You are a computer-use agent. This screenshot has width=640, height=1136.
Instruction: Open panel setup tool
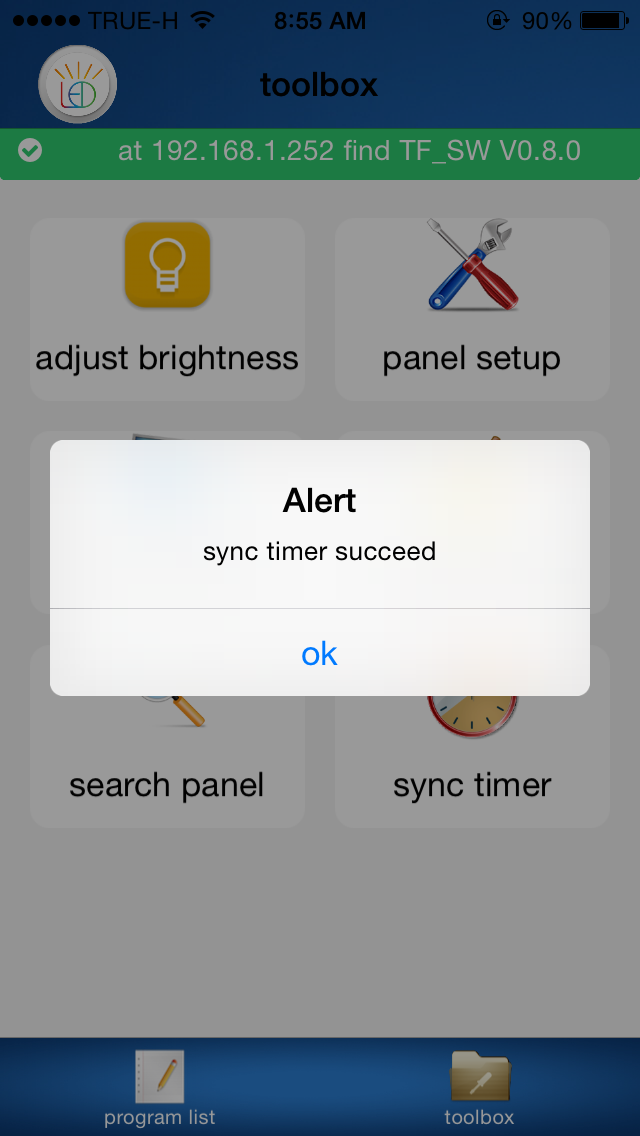(472, 309)
